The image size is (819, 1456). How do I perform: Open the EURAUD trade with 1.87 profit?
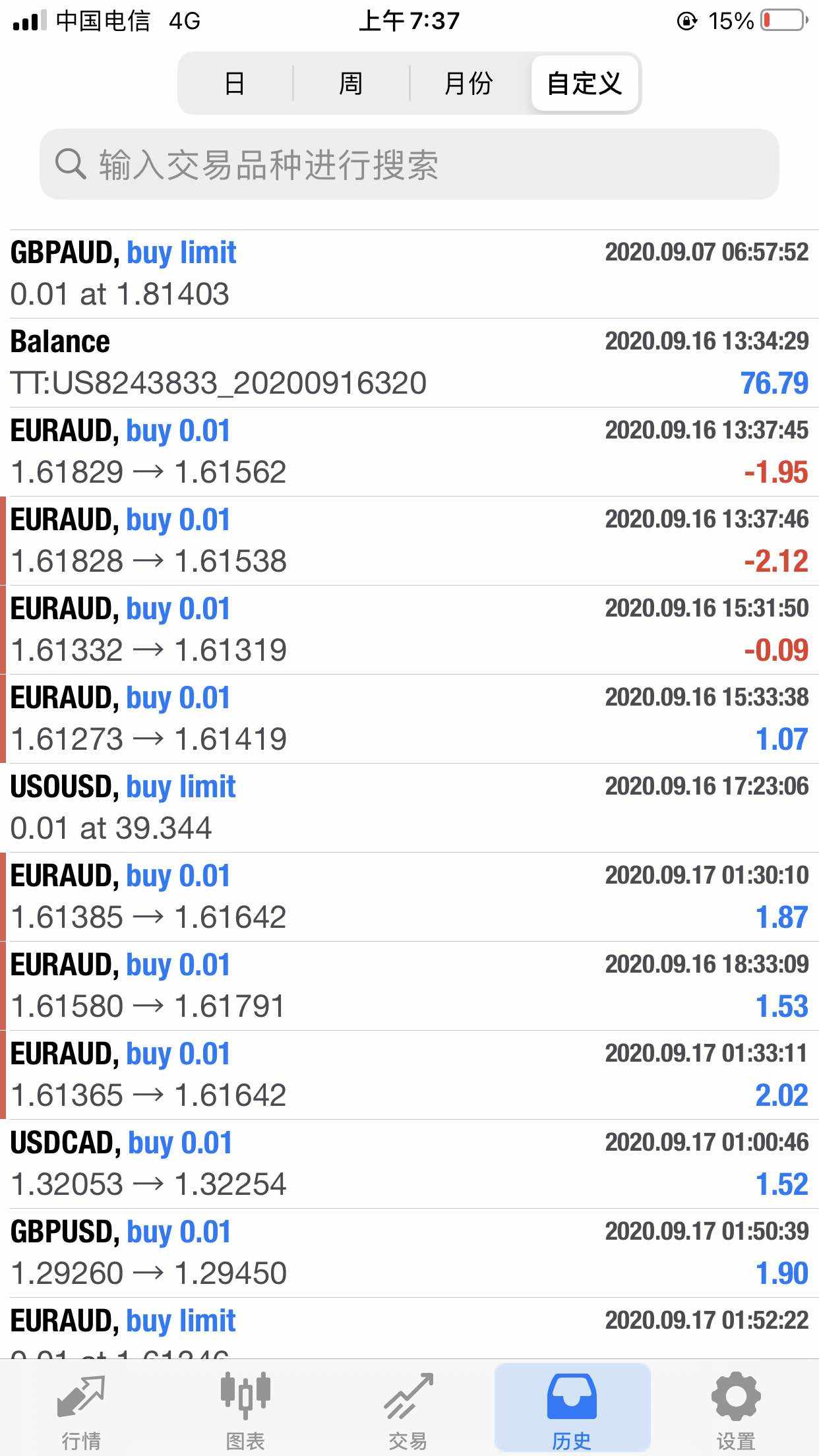pyautogui.click(x=409, y=897)
